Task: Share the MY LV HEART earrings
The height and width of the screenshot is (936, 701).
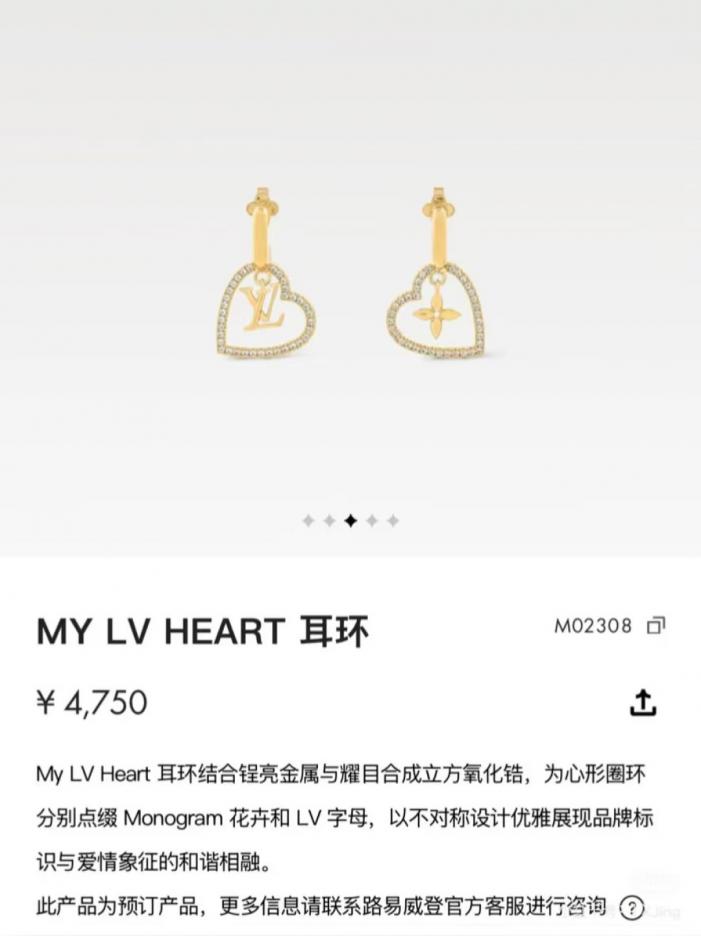Action: tap(642, 702)
